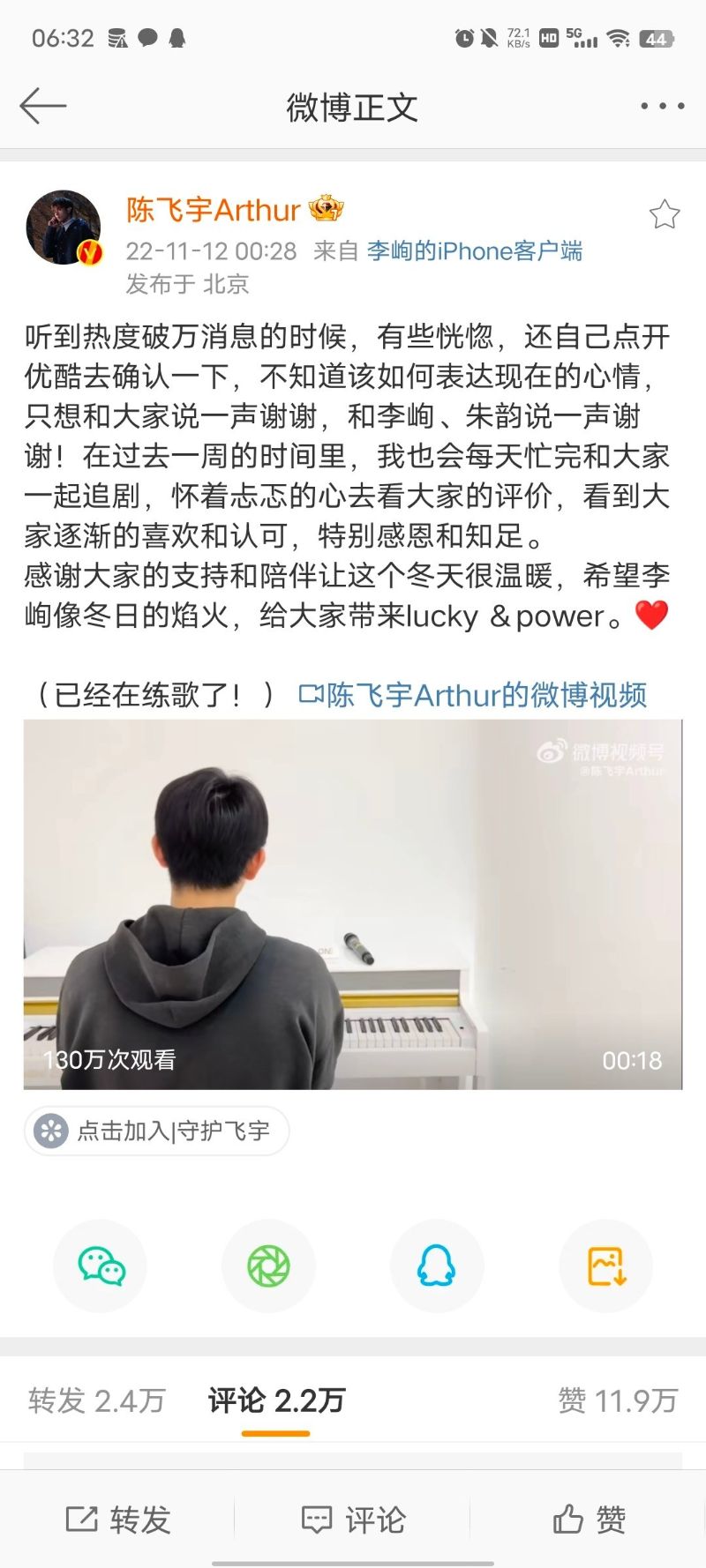Share to WeChat Moments
This screenshot has height=1568, width=706.
(268, 1266)
